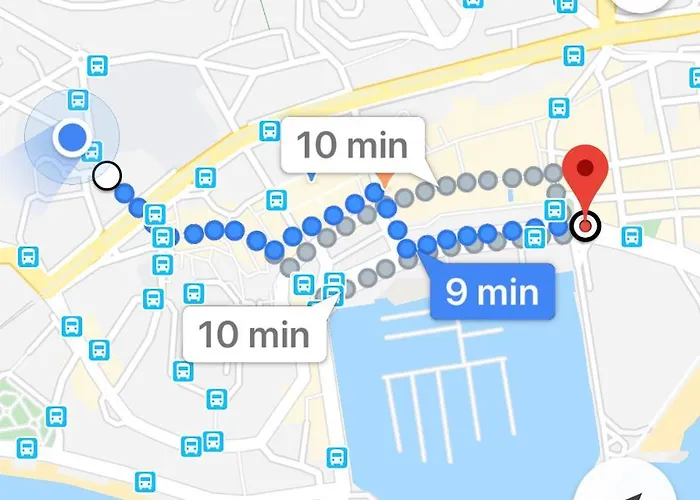Tap the blue current location dot
Viewport: 700px width, 500px height.
pyautogui.click(x=72, y=136)
